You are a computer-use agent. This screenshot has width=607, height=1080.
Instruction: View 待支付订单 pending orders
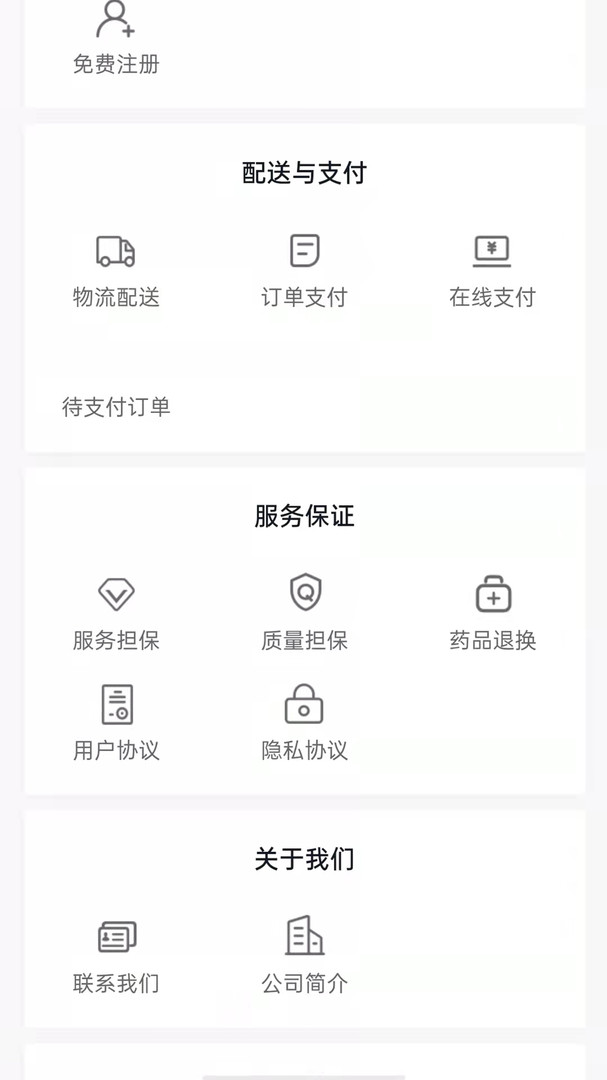click(x=116, y=407)
